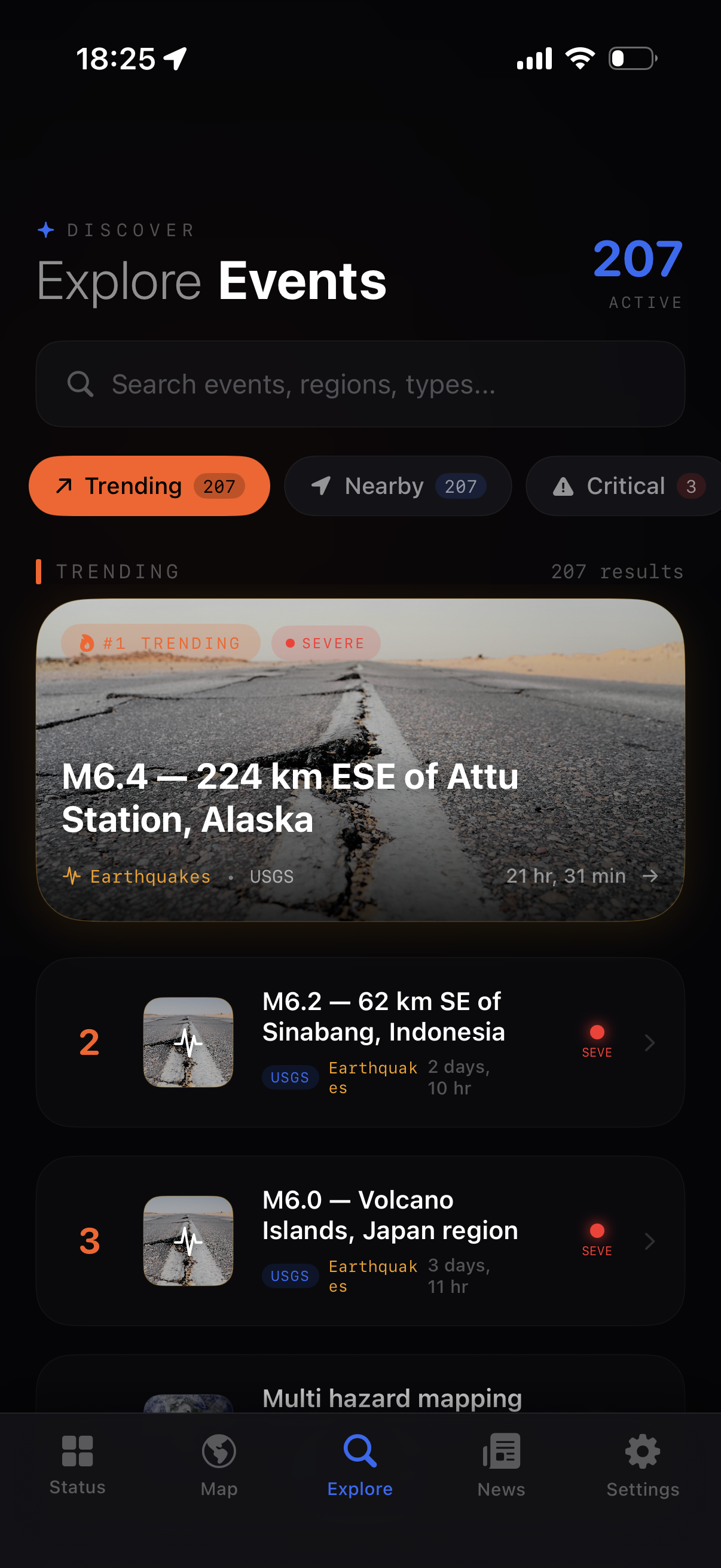The width and height of the screenshot is (721, 1568).
Task: Go to the Explore tab
Action: click(360, 1465)
